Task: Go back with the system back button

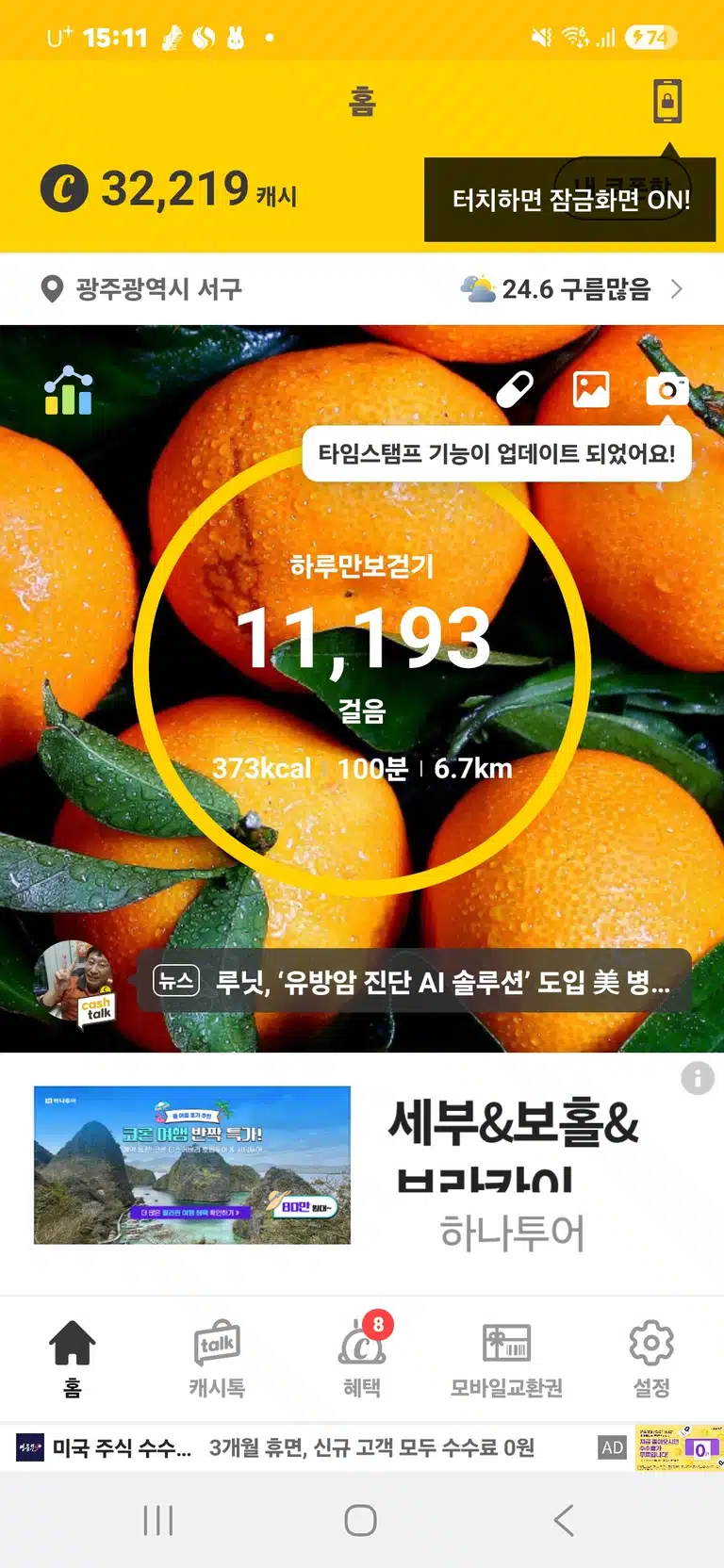Action: (x=564, y=1520)
